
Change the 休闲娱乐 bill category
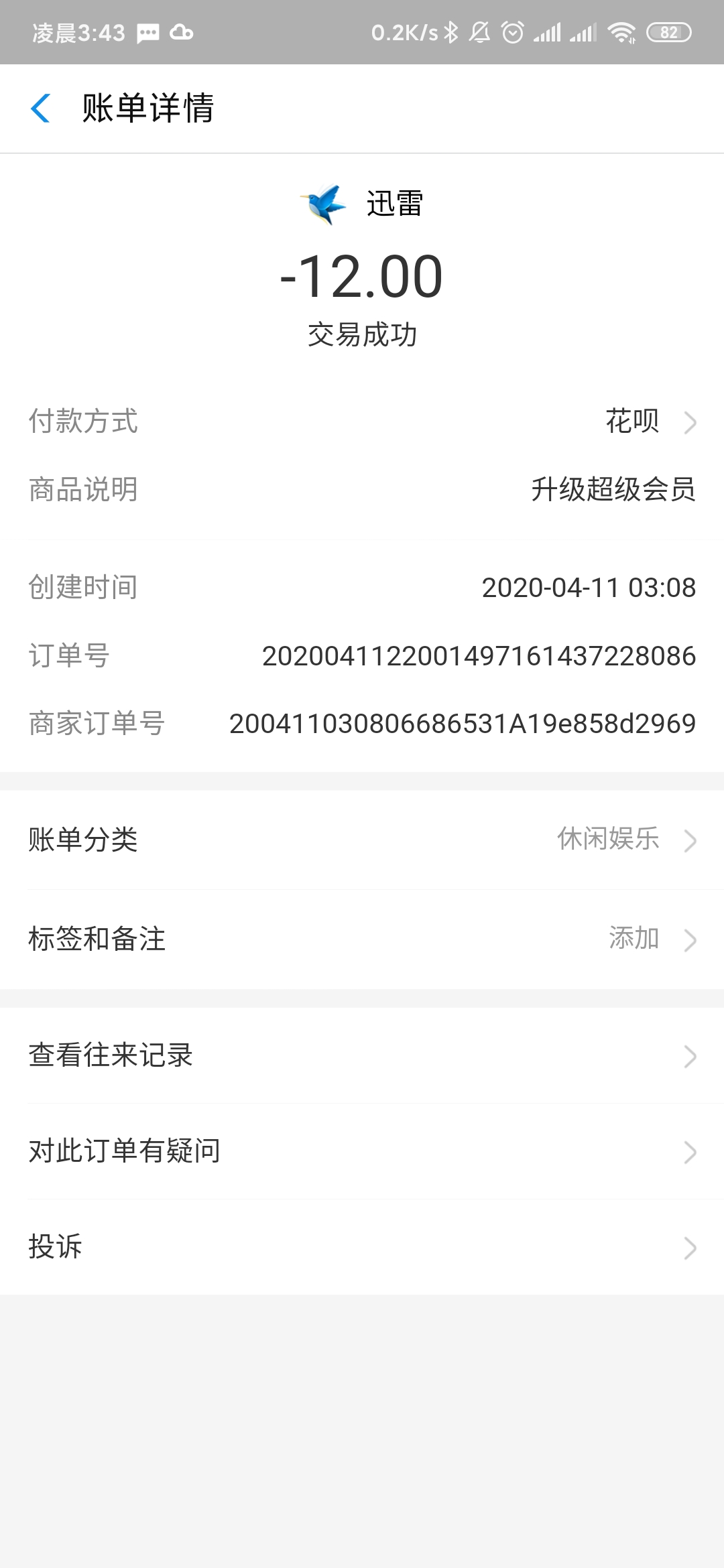[x=607, y=841]
